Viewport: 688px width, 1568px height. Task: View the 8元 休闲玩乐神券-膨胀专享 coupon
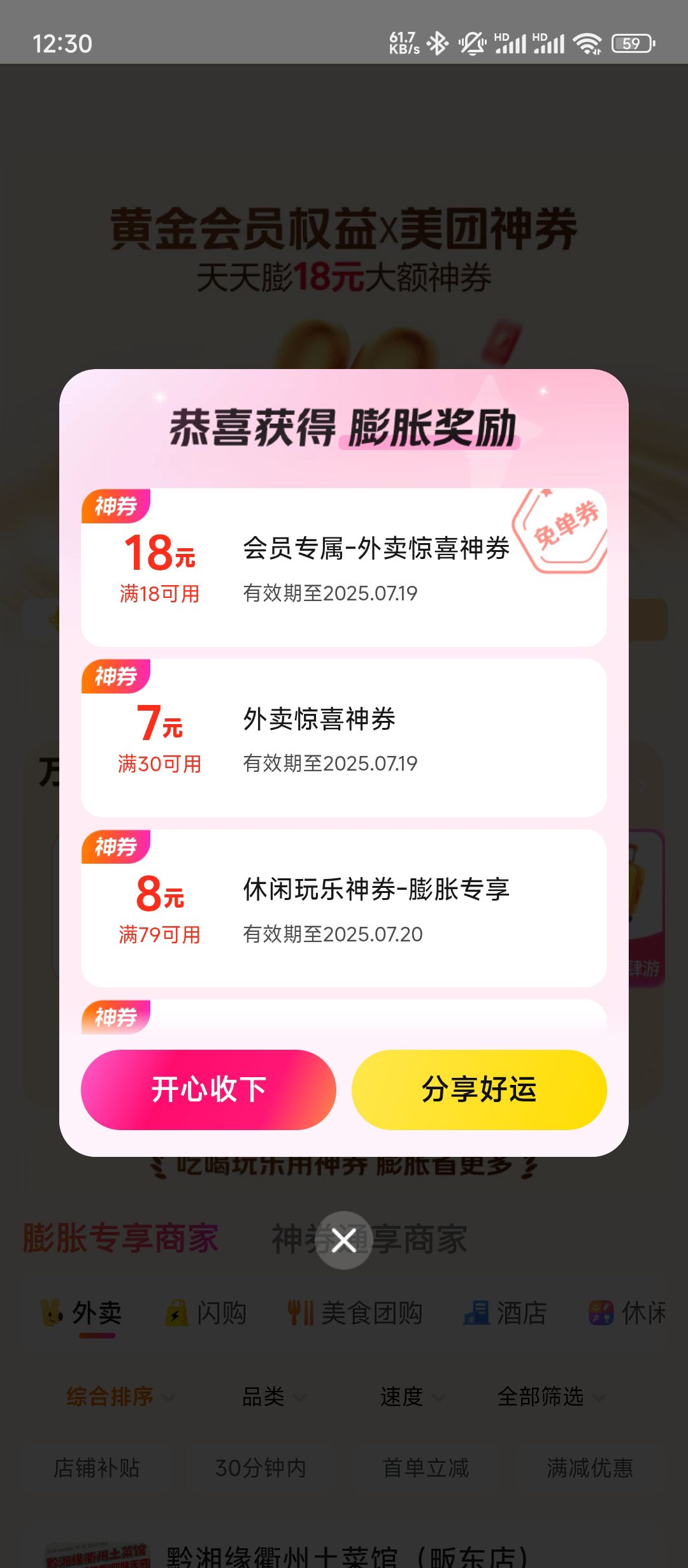tap(344, 908)
